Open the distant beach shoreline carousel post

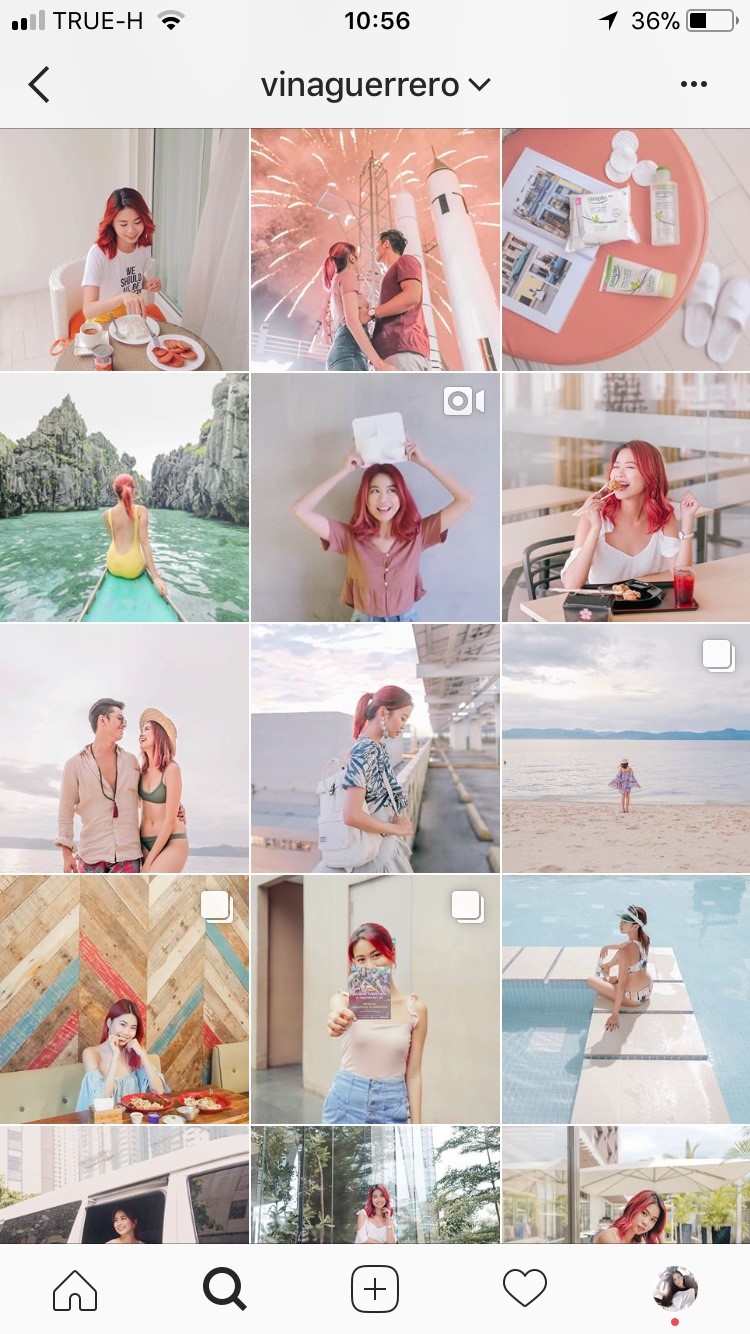(626, 749)
